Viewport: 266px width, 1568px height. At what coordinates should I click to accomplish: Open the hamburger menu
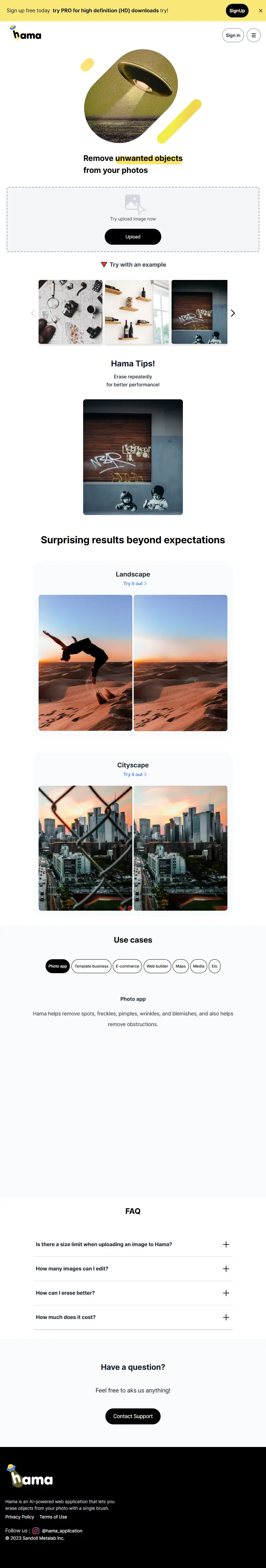point(253,35)
